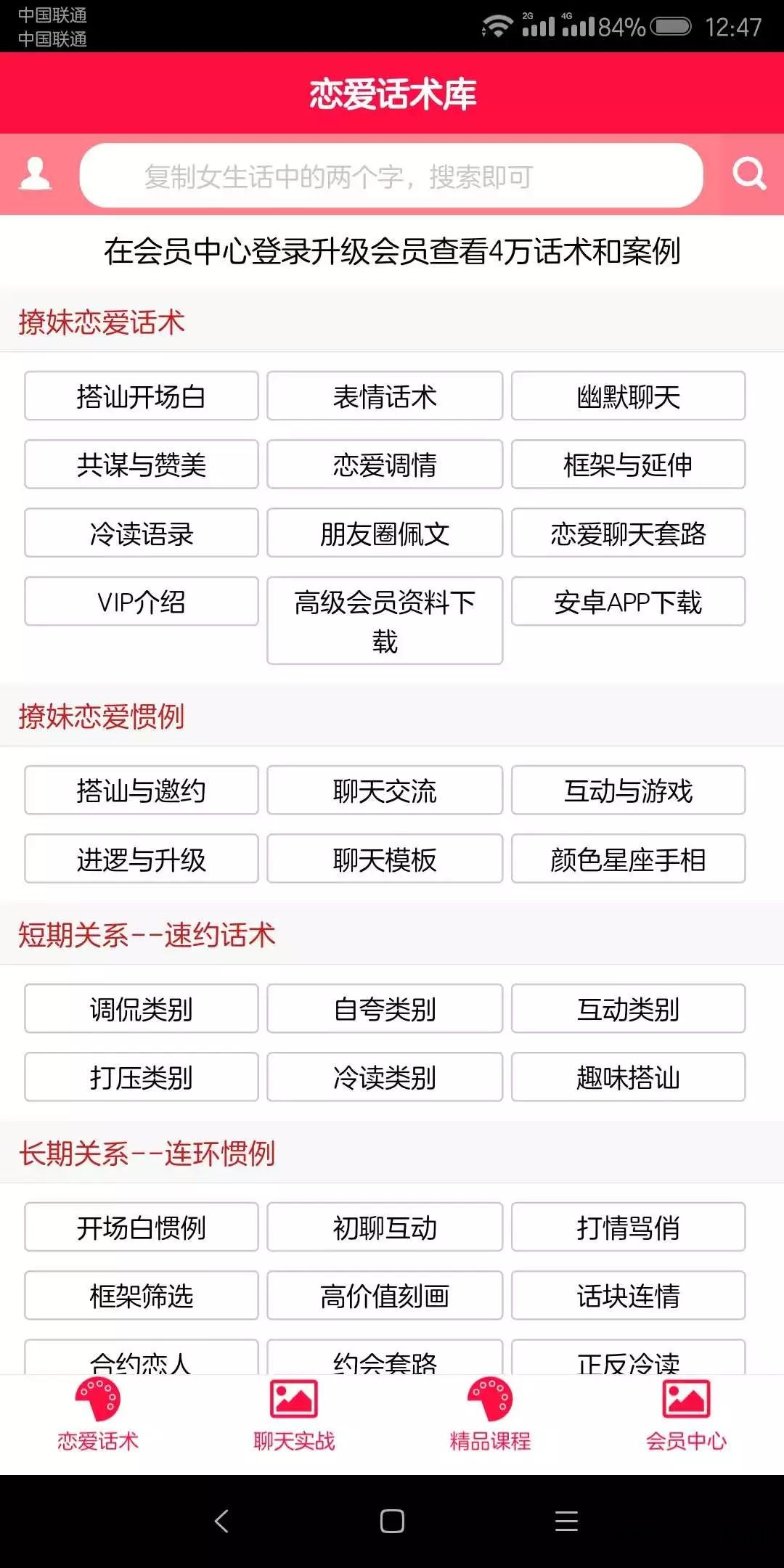Tap 高级会员资料下载 button
The width and height of the screenshot is (784, 1568).
click(x=385, y=621)
